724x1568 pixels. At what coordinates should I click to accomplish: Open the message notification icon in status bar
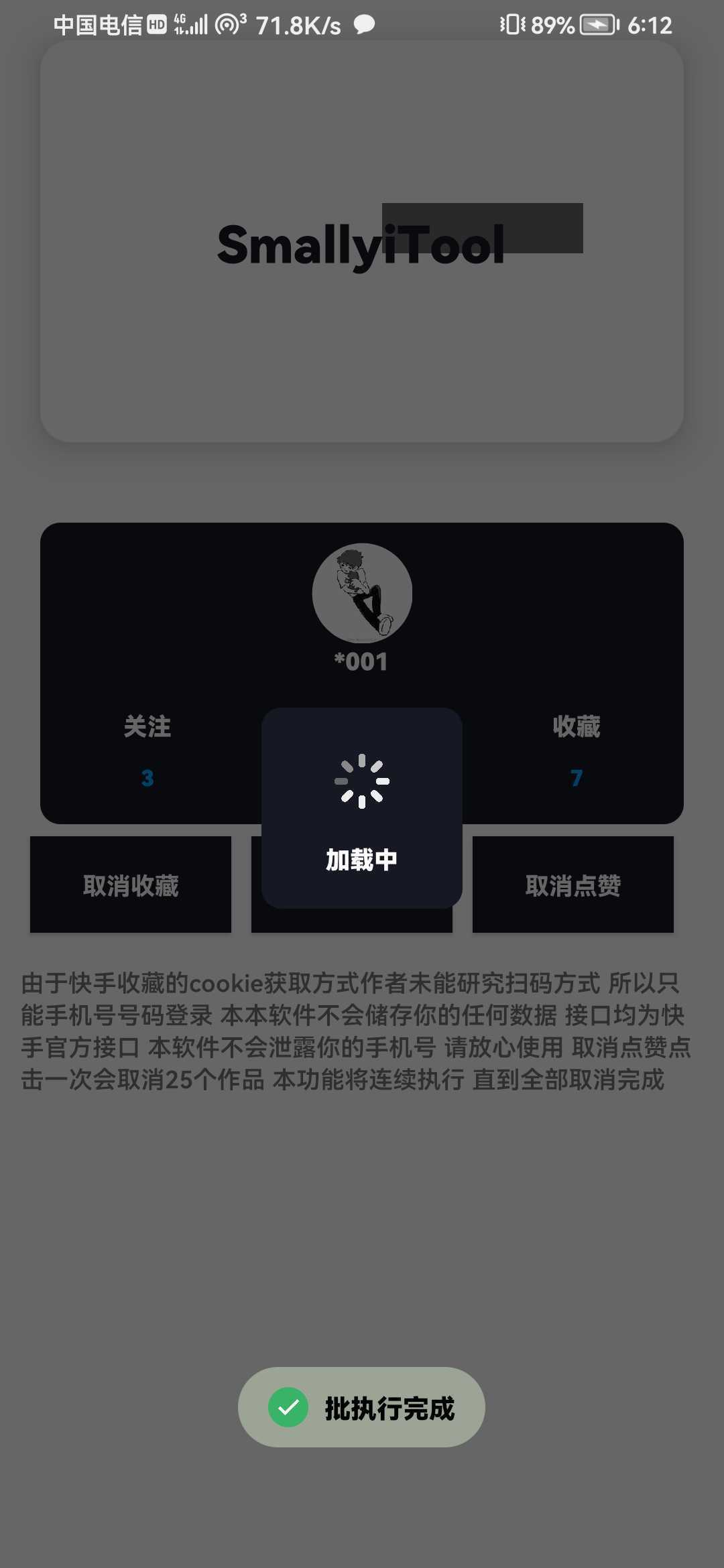[x=363, y=24]
